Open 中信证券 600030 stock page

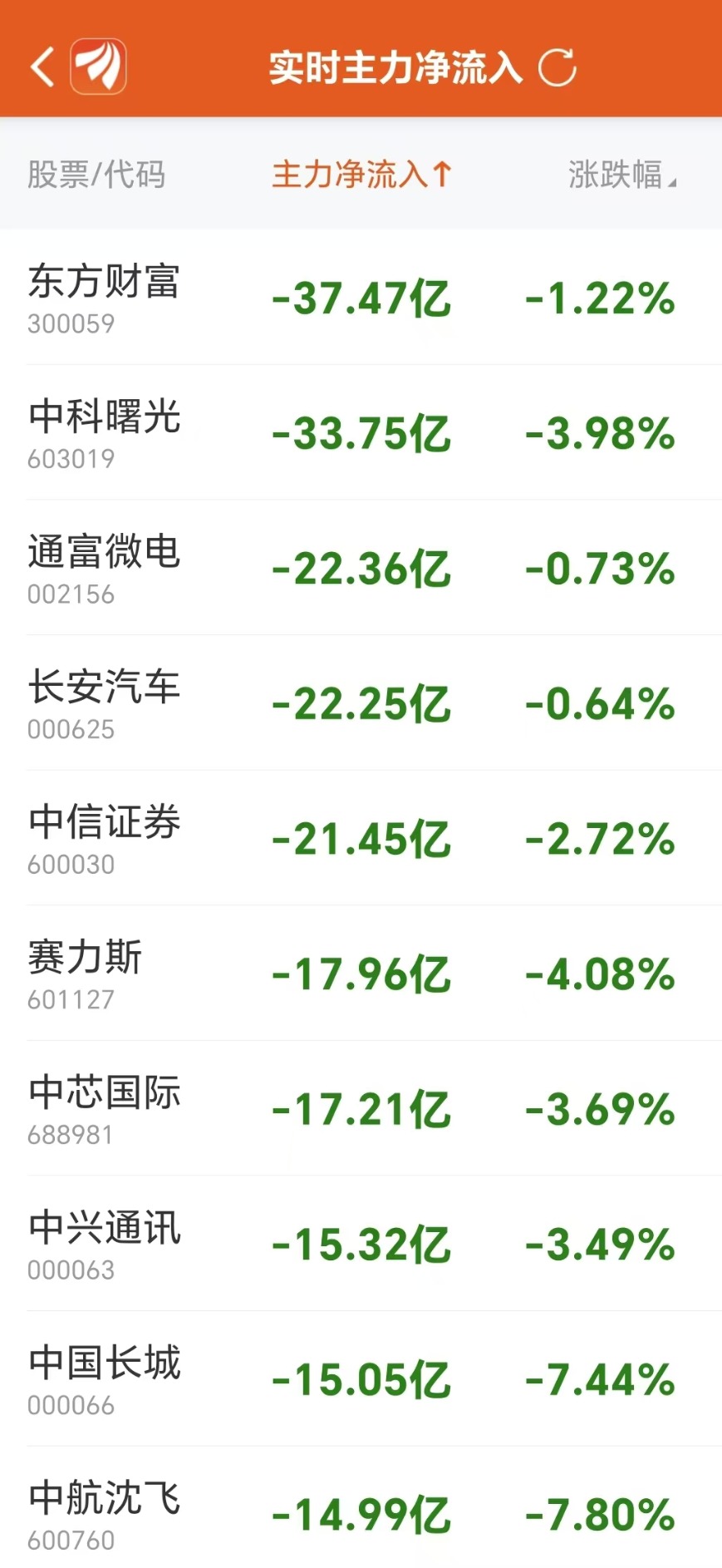(x=361, y=838)
